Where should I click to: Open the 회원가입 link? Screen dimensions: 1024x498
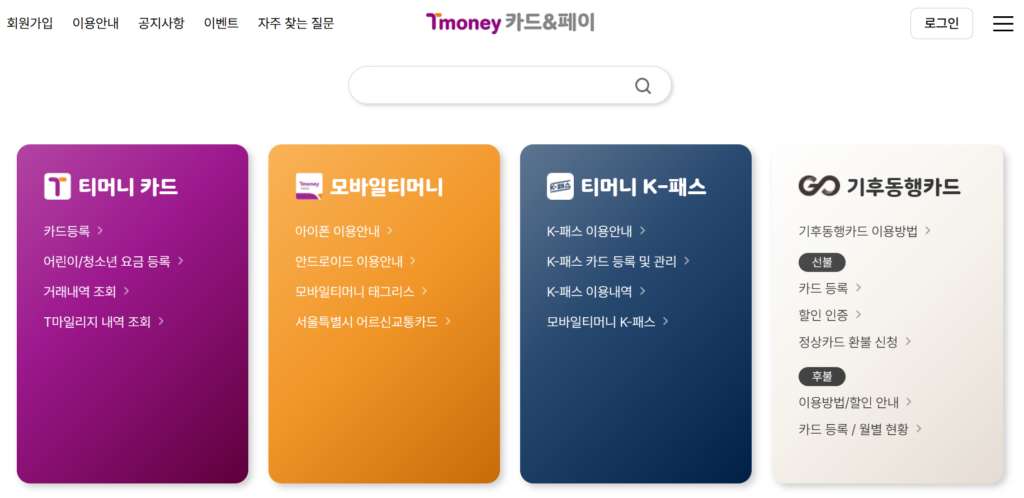30,23
